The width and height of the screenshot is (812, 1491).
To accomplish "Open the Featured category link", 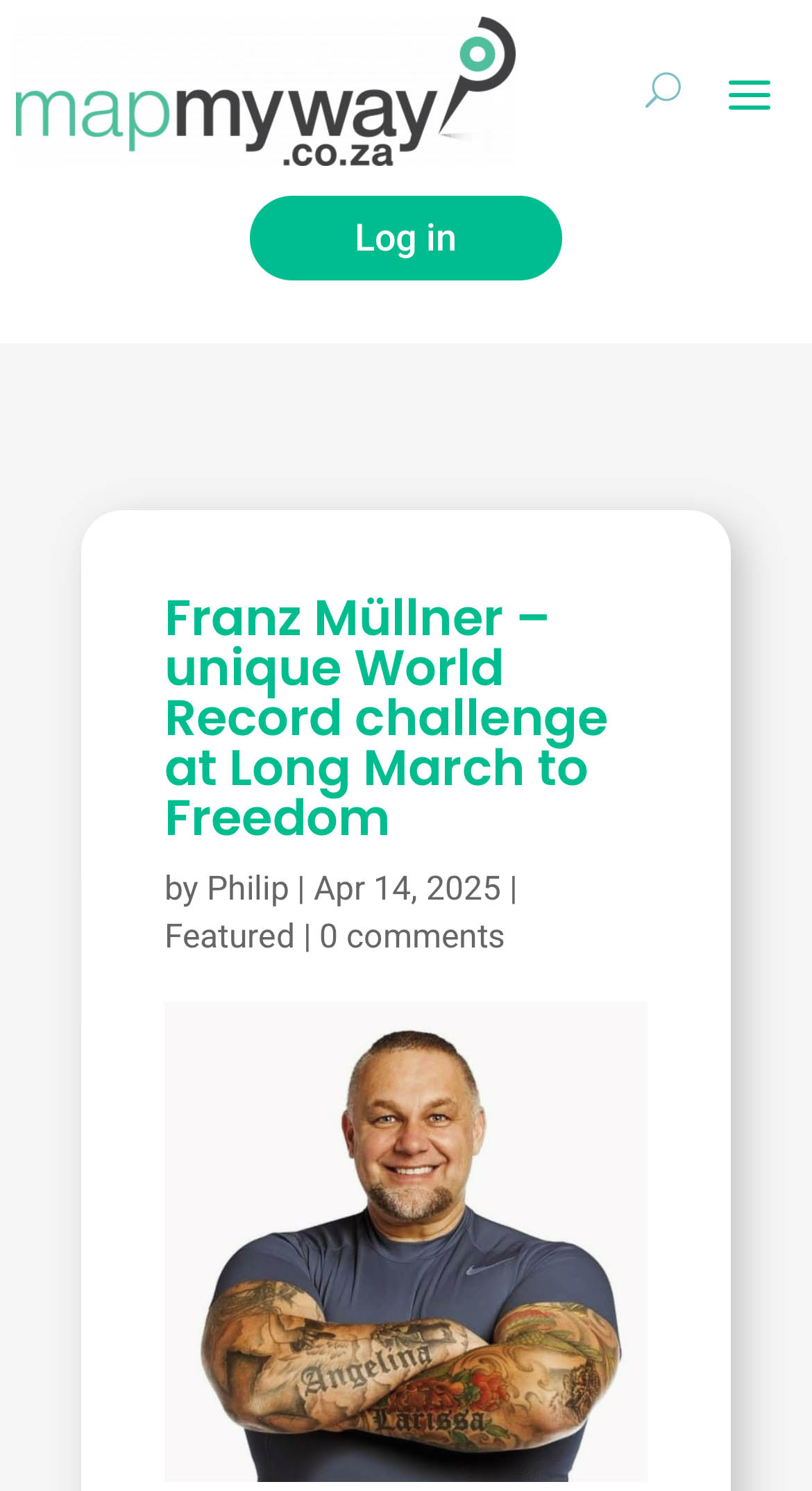I will [230, 936].
